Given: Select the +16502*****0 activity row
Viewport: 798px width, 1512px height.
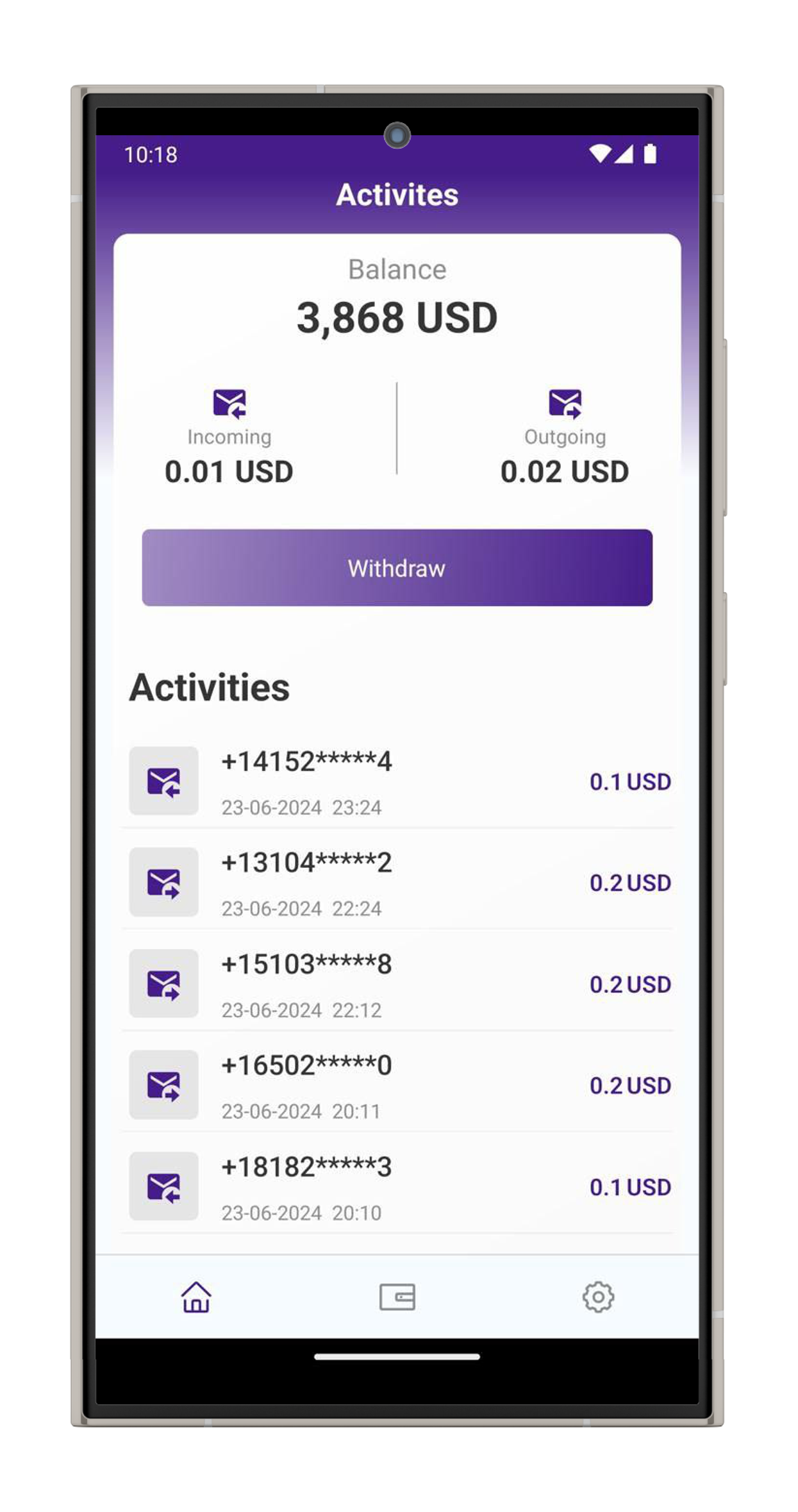Looking at the screenshot, I should 397,1085.
